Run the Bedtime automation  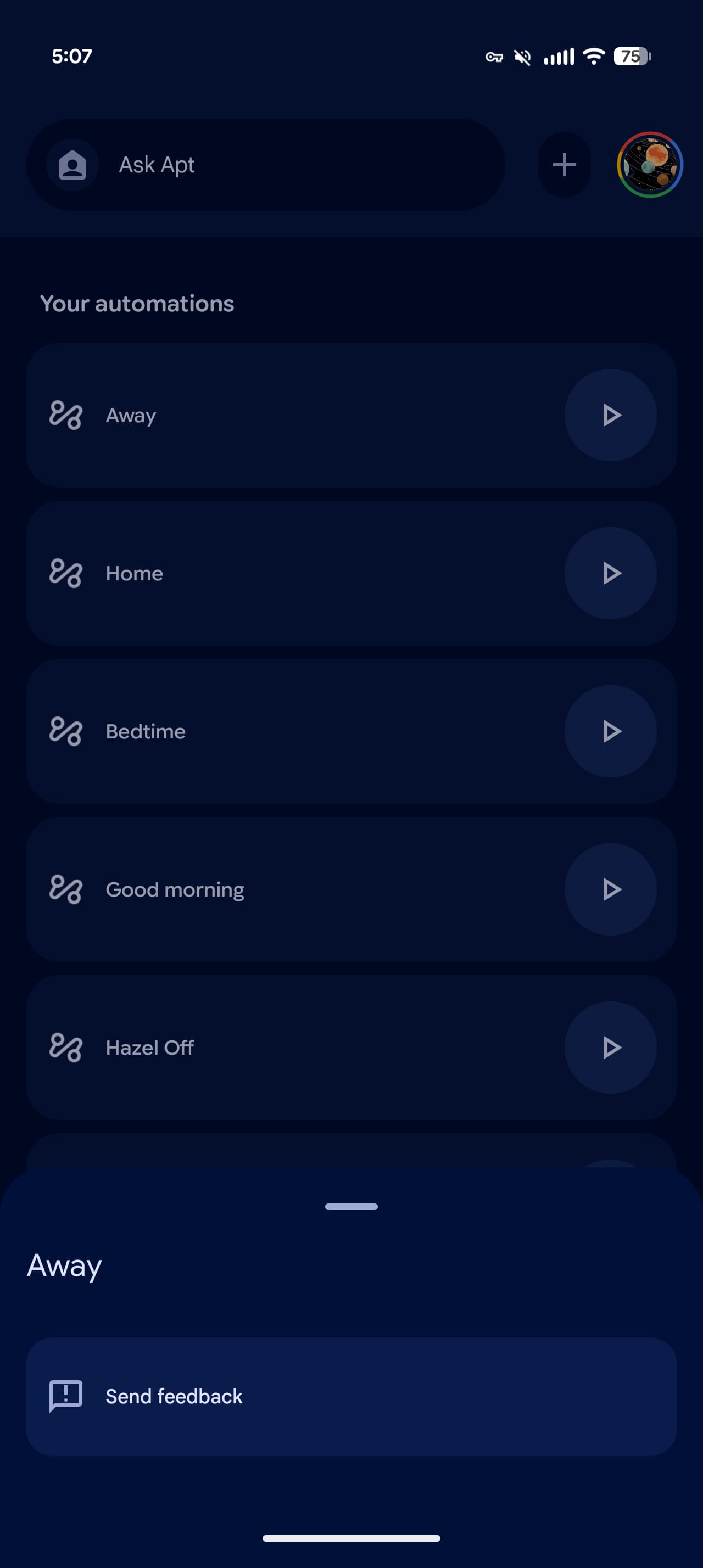[x=610, y=731]
